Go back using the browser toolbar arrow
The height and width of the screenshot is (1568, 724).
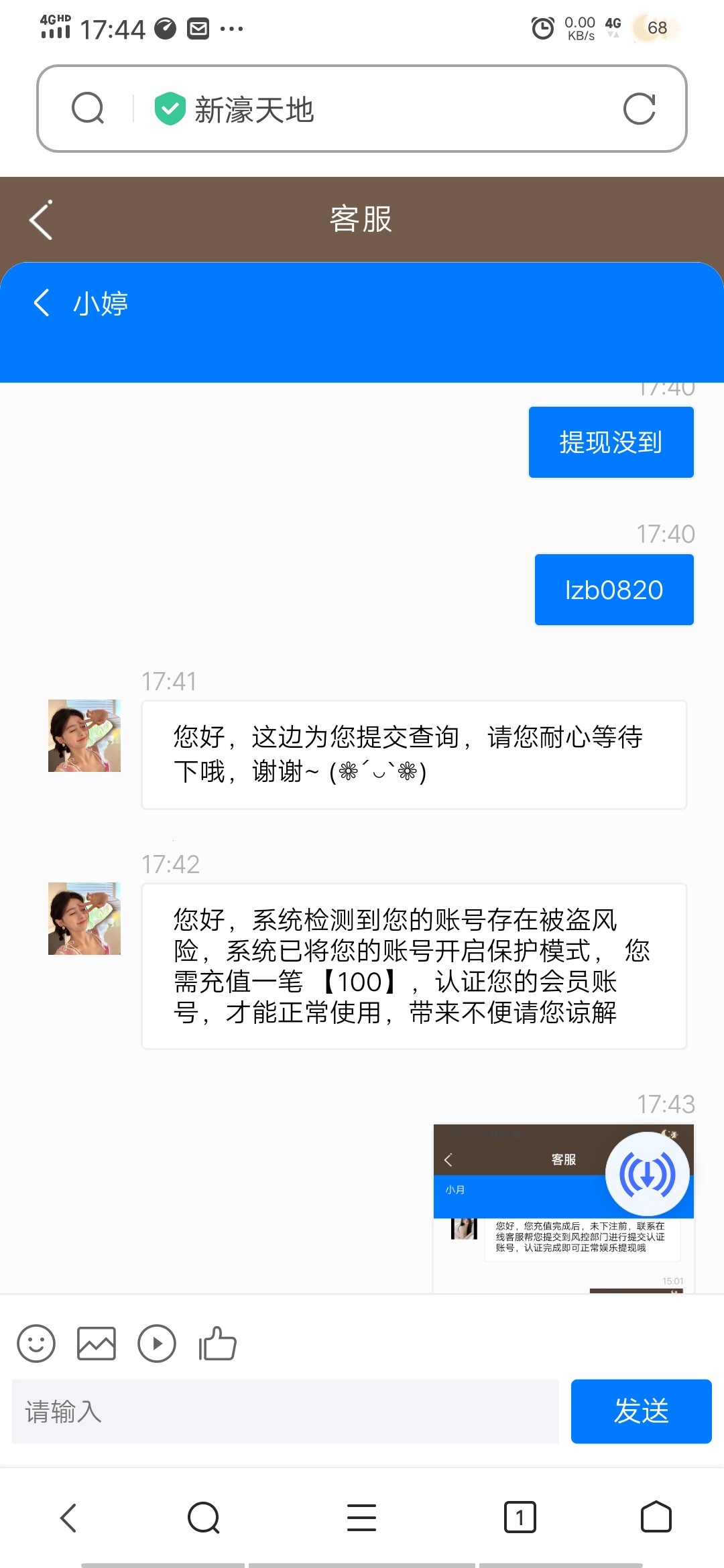pos(68,1518)
